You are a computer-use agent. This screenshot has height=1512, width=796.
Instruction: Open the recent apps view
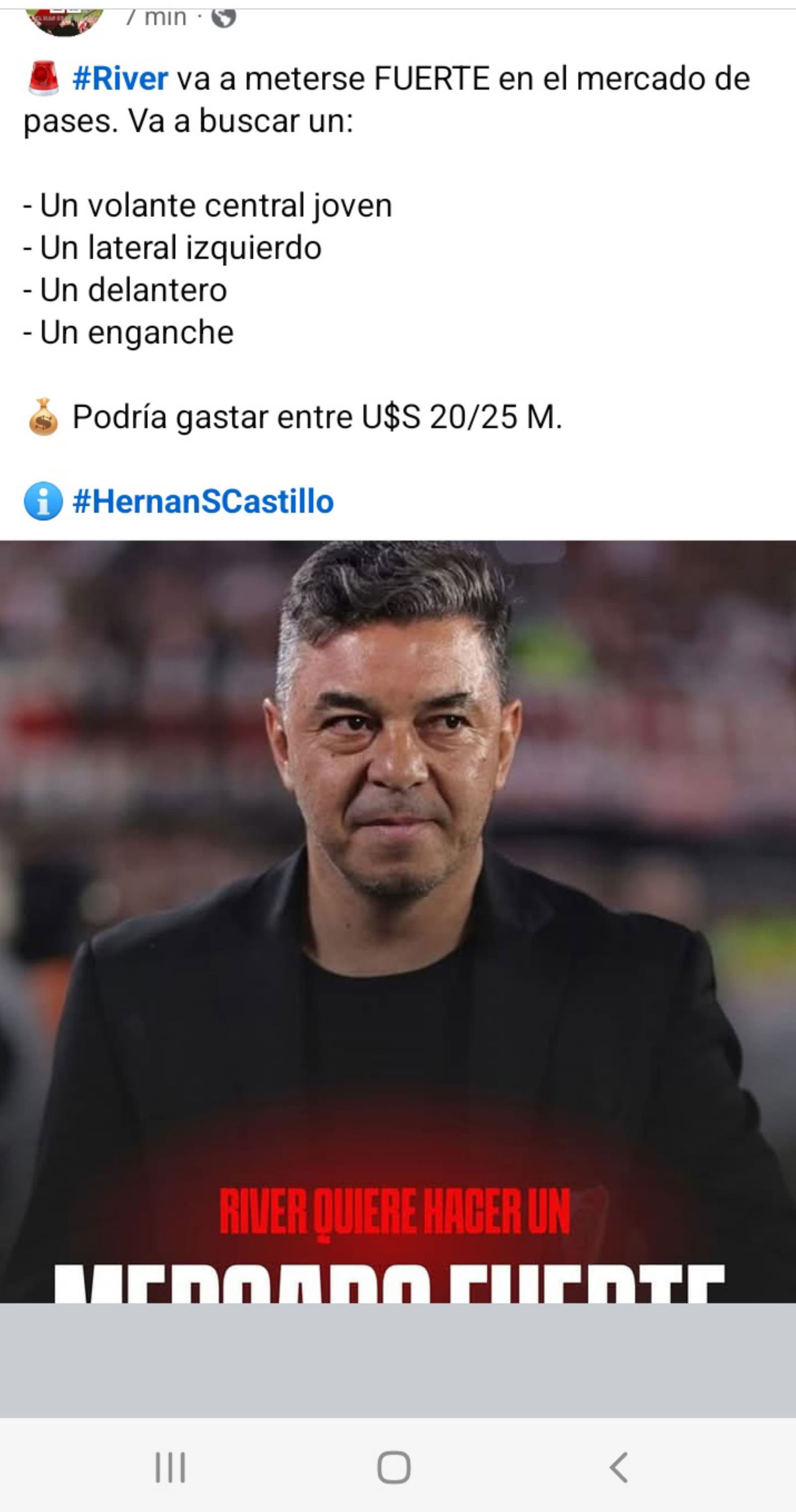click(170, 1467)
